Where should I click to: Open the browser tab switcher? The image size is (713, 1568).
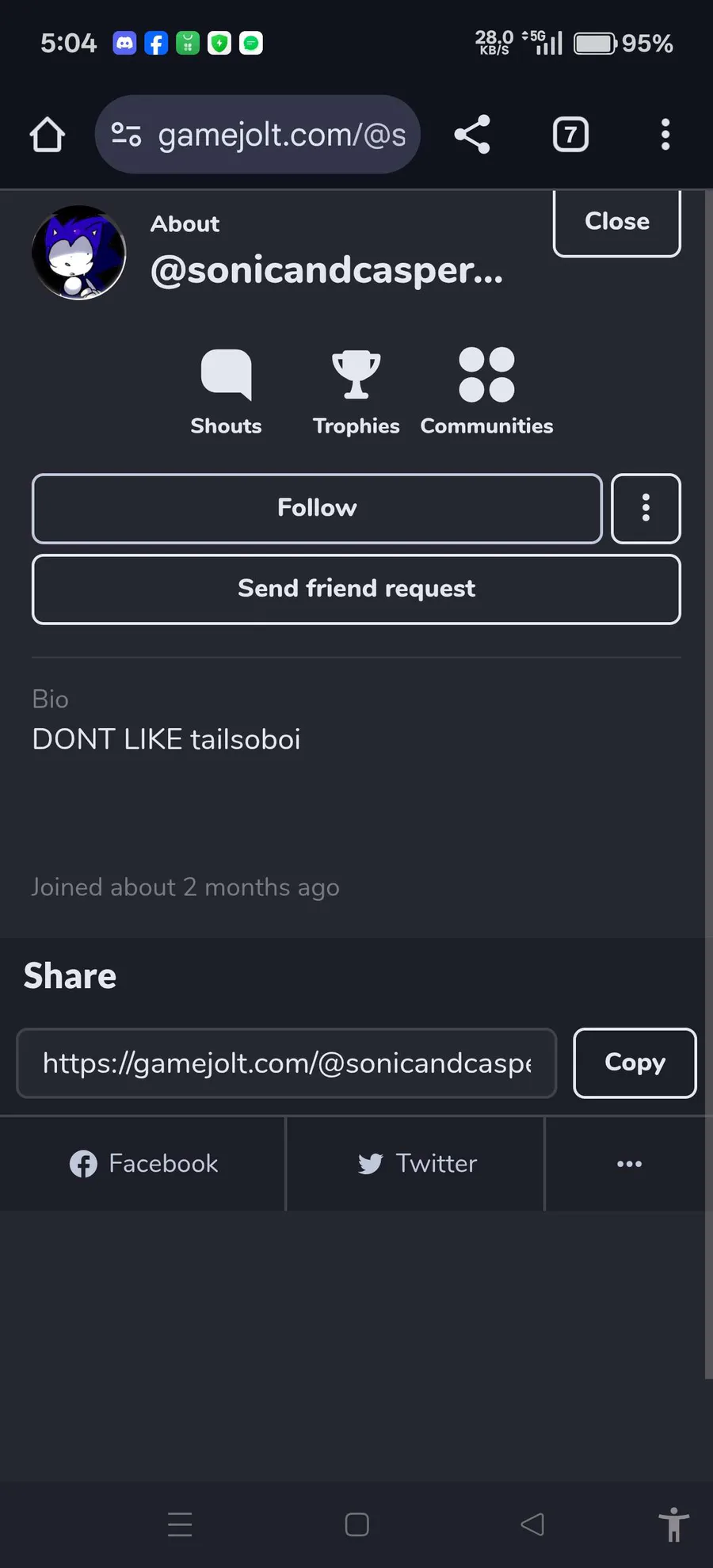(570, 135)
